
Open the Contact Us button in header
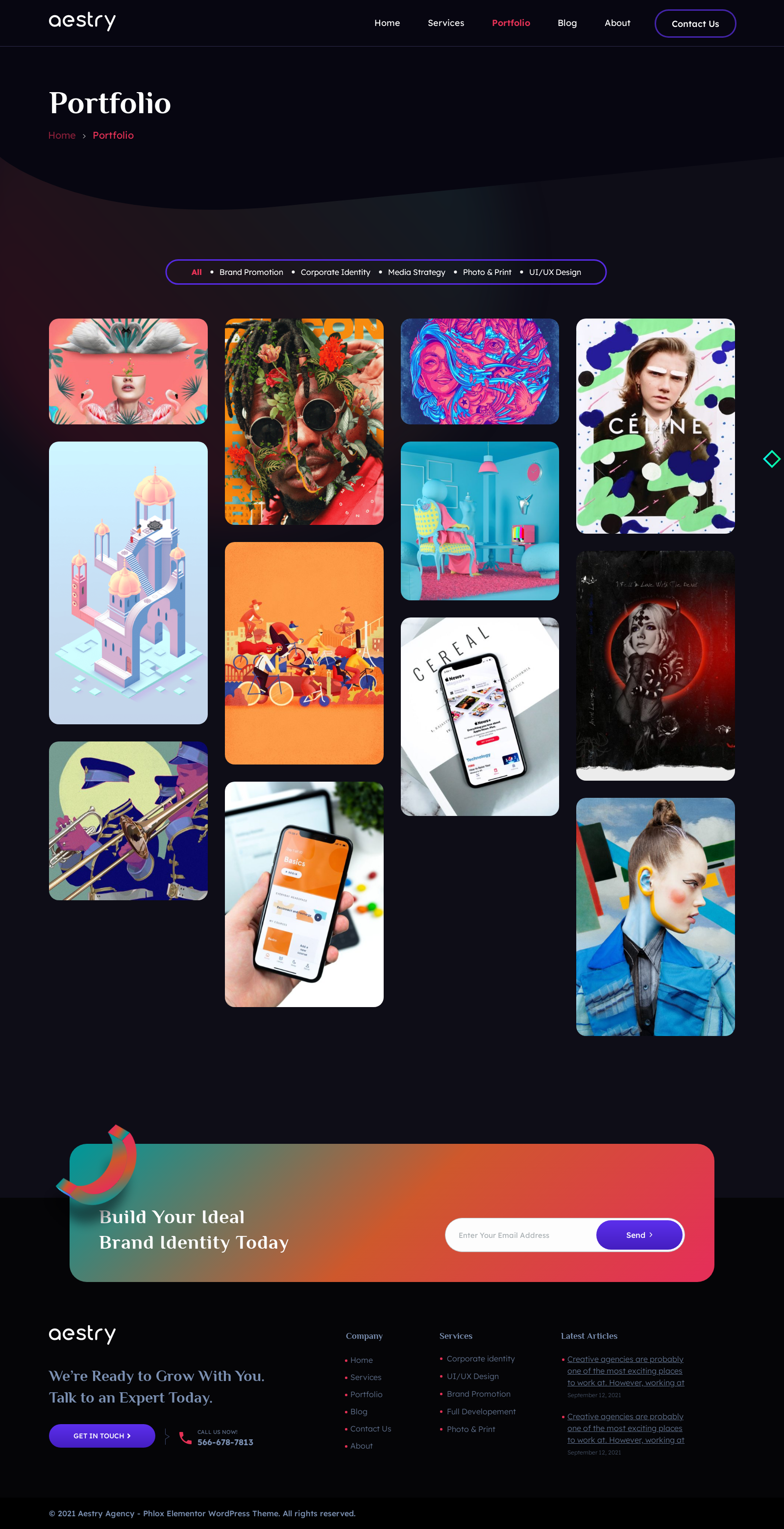[x=695, y=24]
